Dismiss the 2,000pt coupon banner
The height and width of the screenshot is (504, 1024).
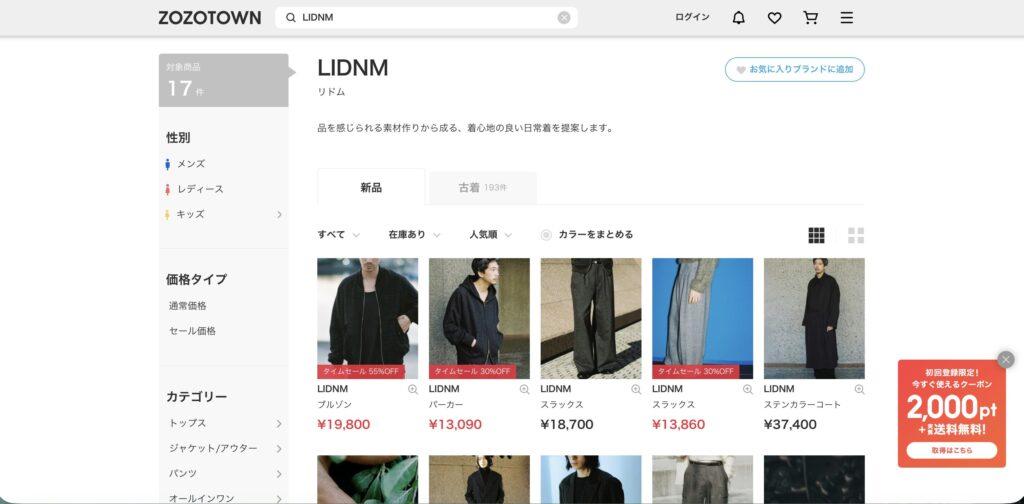tap(1005, 359)
